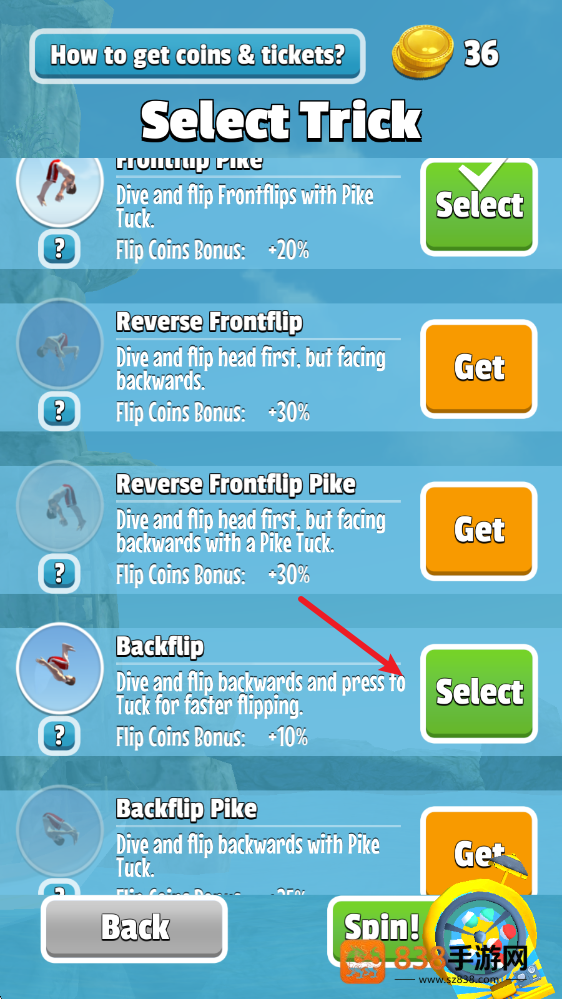Tap Select for Frontflip Pike
Viewport: 562px width, 999px height.
pos(479,206)
